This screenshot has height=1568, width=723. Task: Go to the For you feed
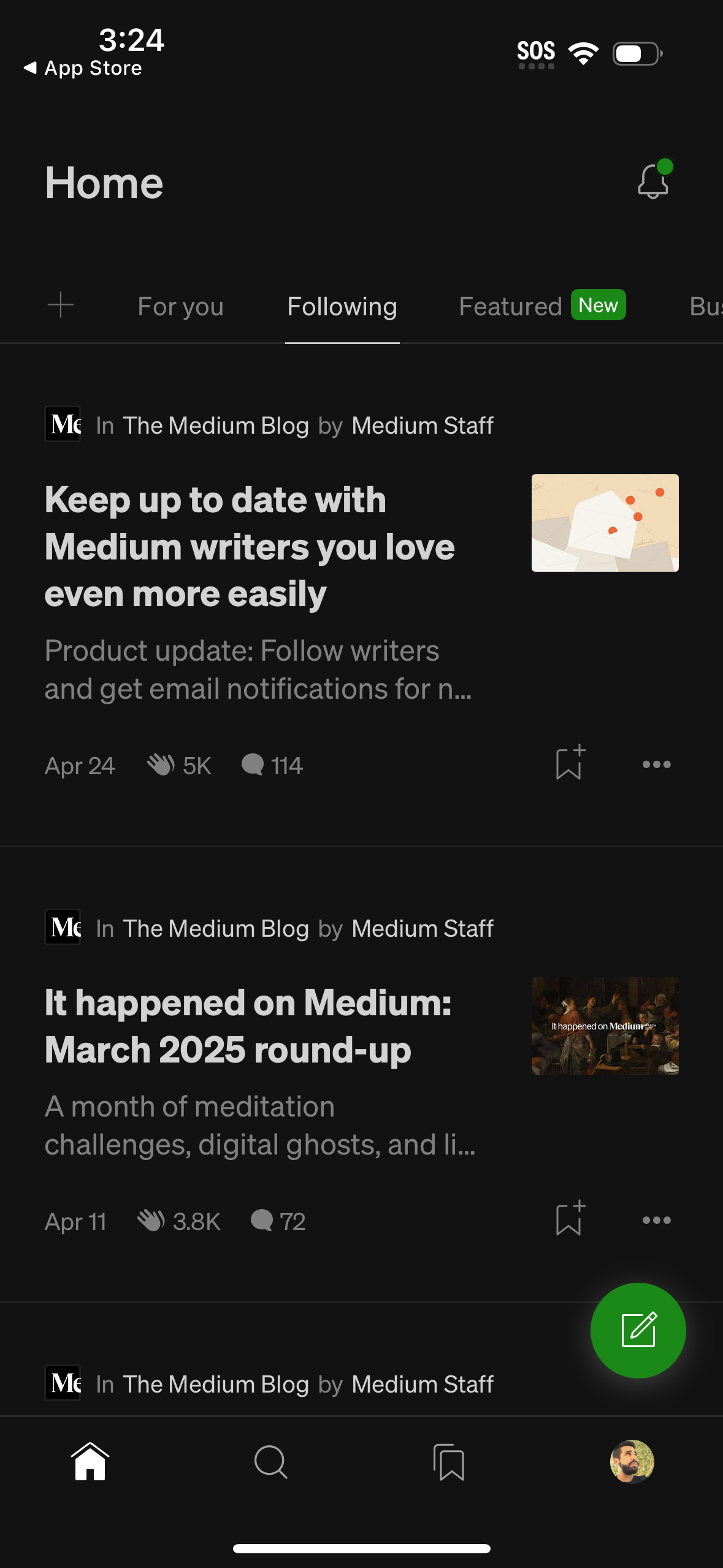click(x=180, y=306)
